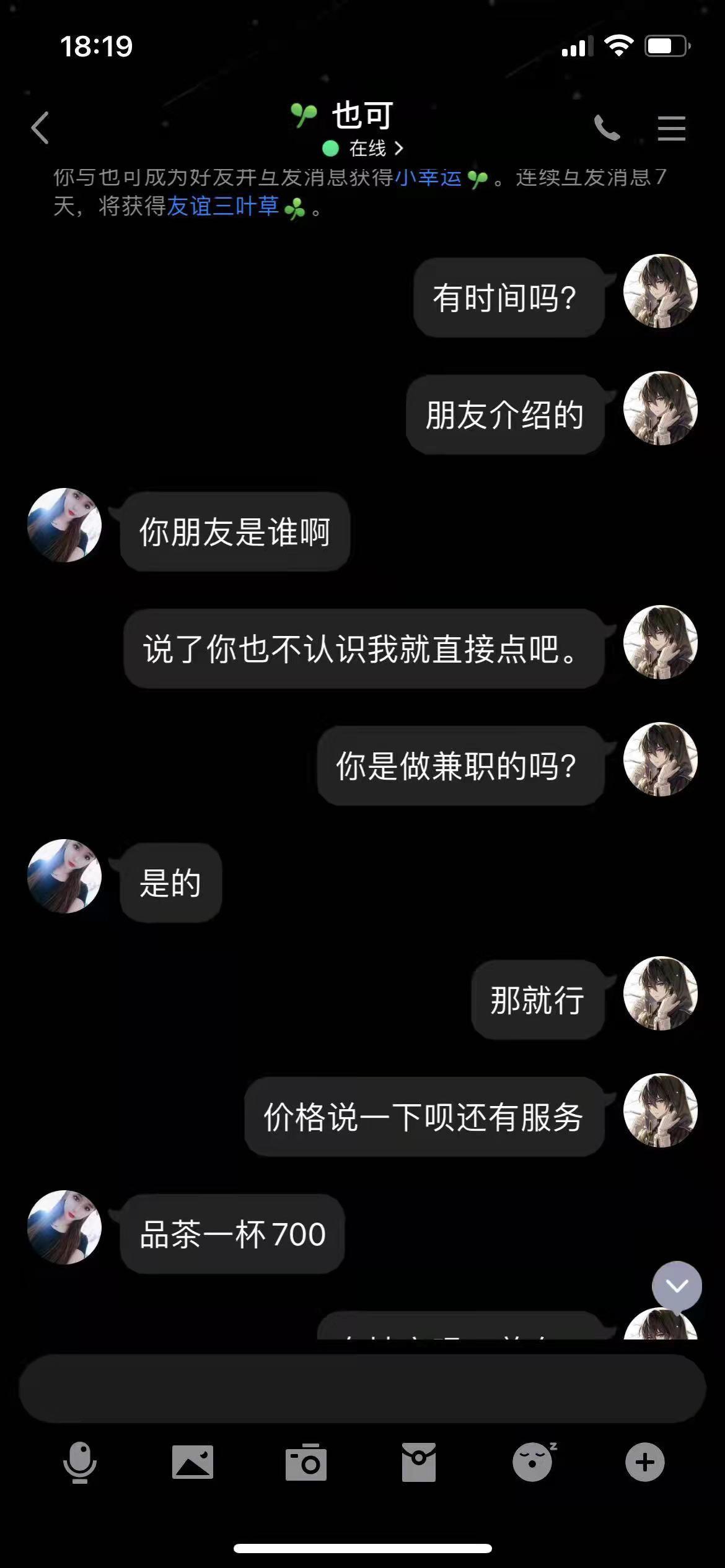Go back from the 也可 chat
The height and width of the screenshot is (1568, 725).
[x=40, y=128]
